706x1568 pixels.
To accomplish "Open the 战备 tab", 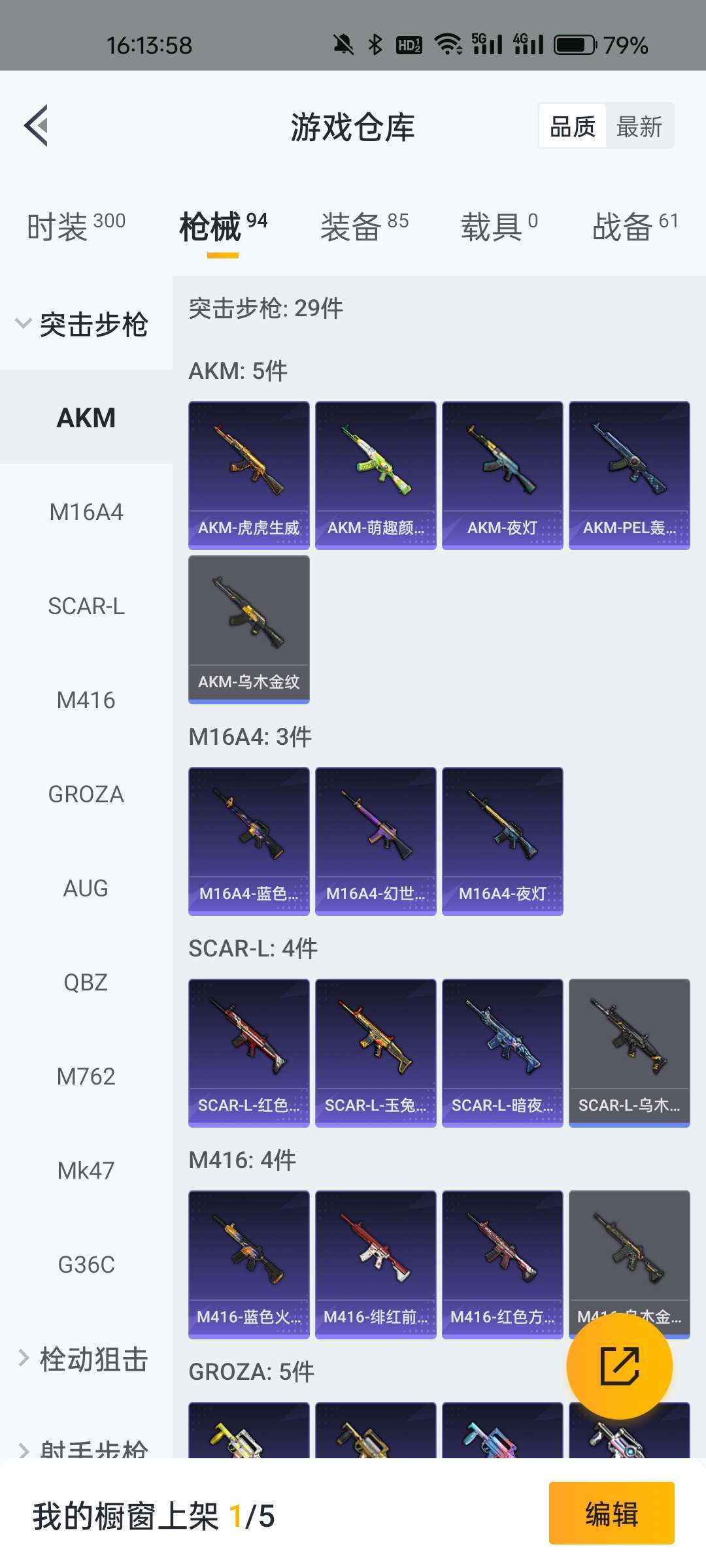I will [634, 227].
